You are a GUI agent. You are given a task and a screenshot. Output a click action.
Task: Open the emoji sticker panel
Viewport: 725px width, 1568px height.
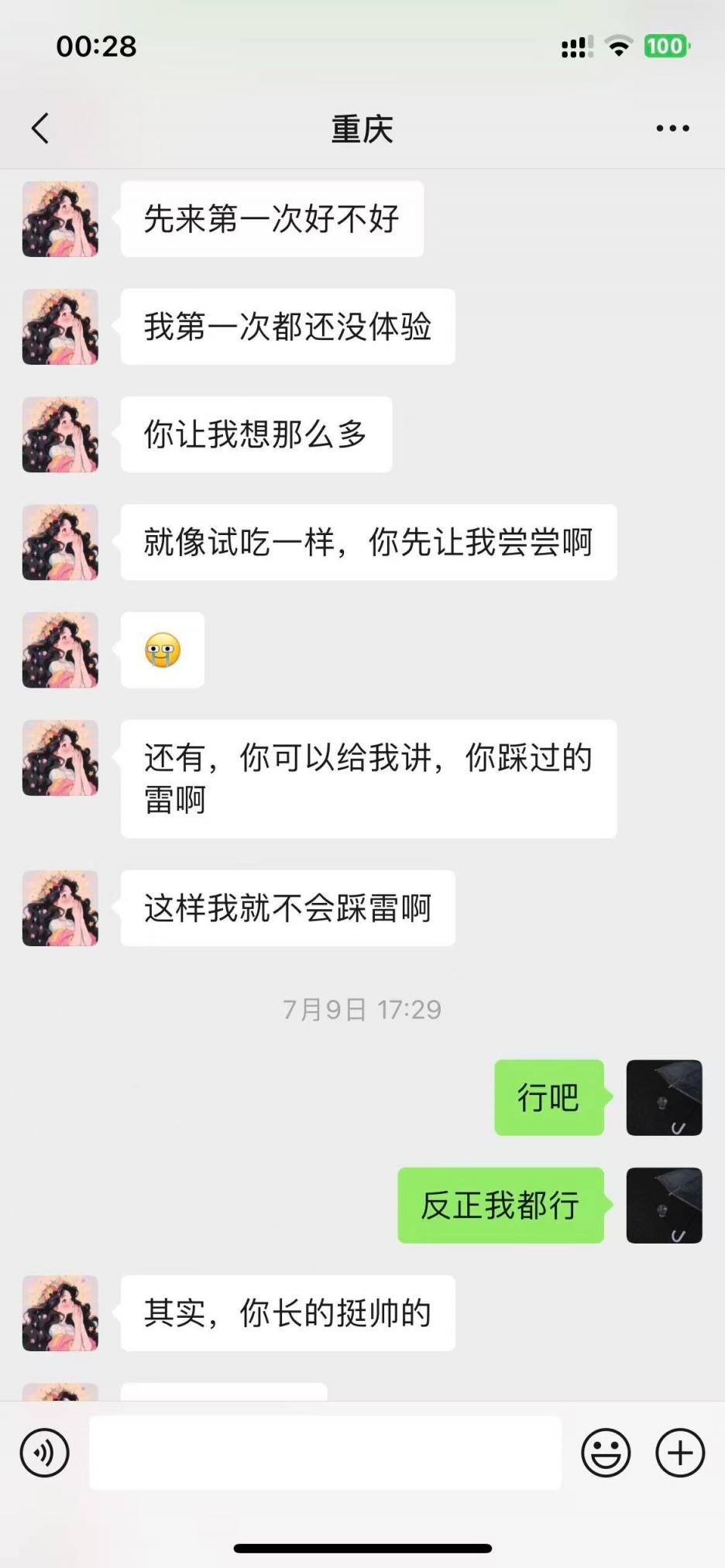(606, 1453)
